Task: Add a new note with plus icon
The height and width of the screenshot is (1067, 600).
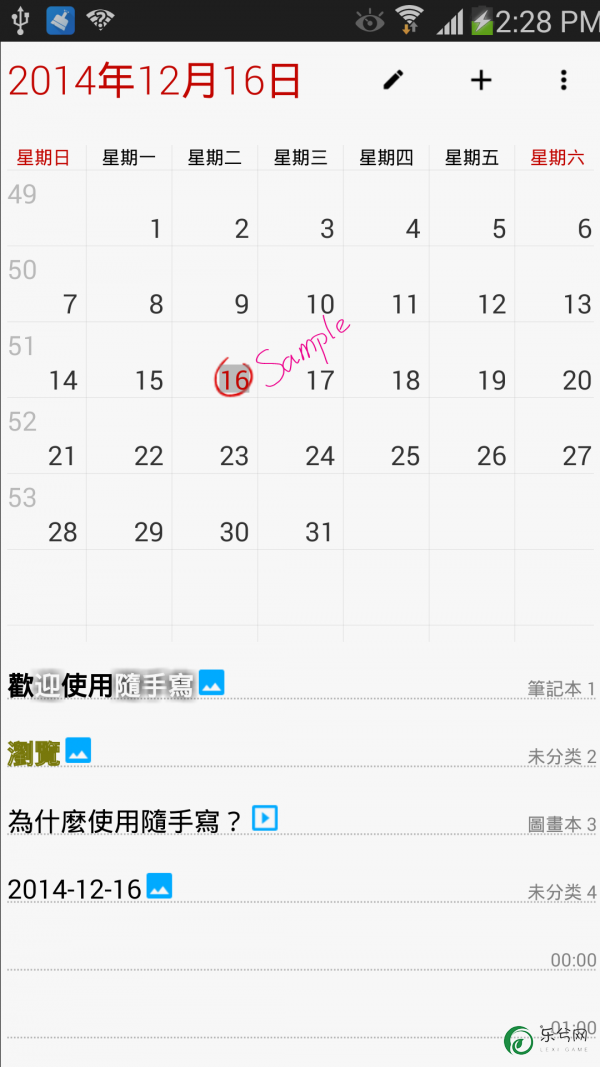Action: 481,81
